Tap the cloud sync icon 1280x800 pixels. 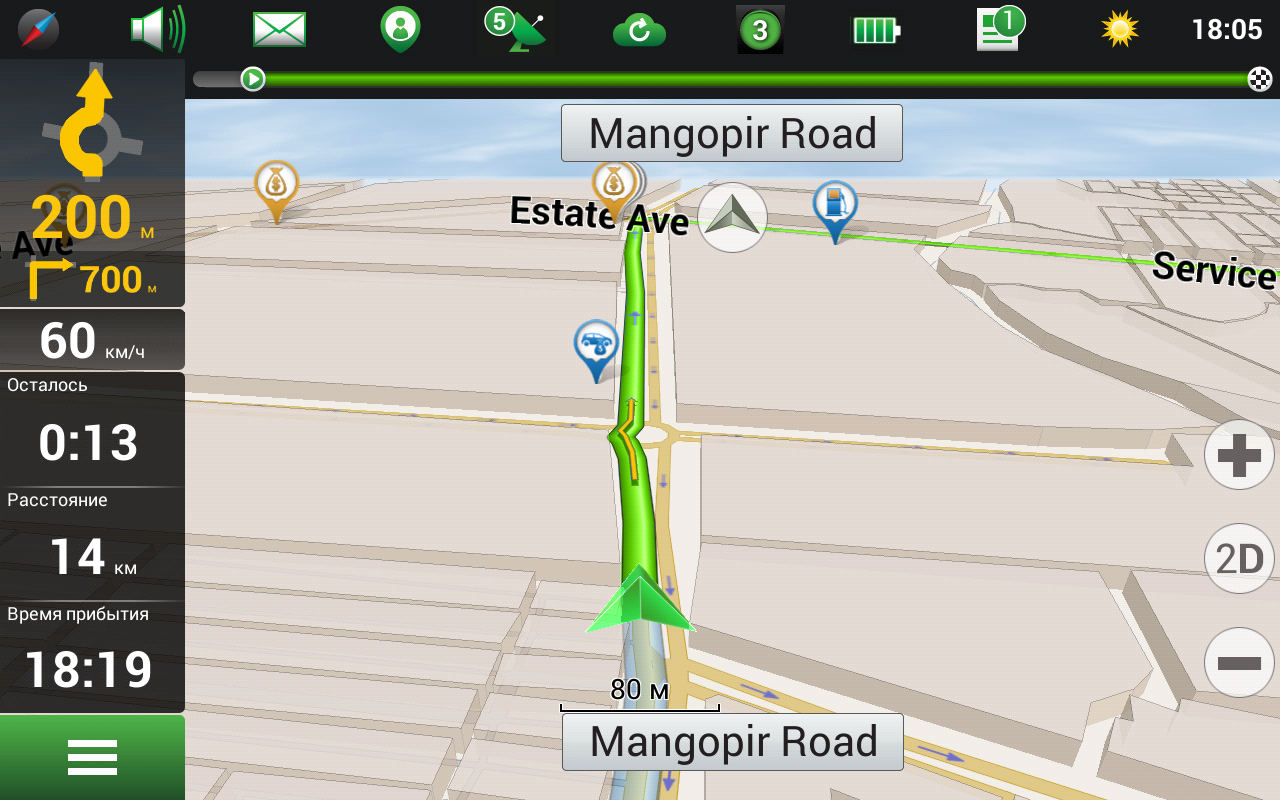pos(639,31)
